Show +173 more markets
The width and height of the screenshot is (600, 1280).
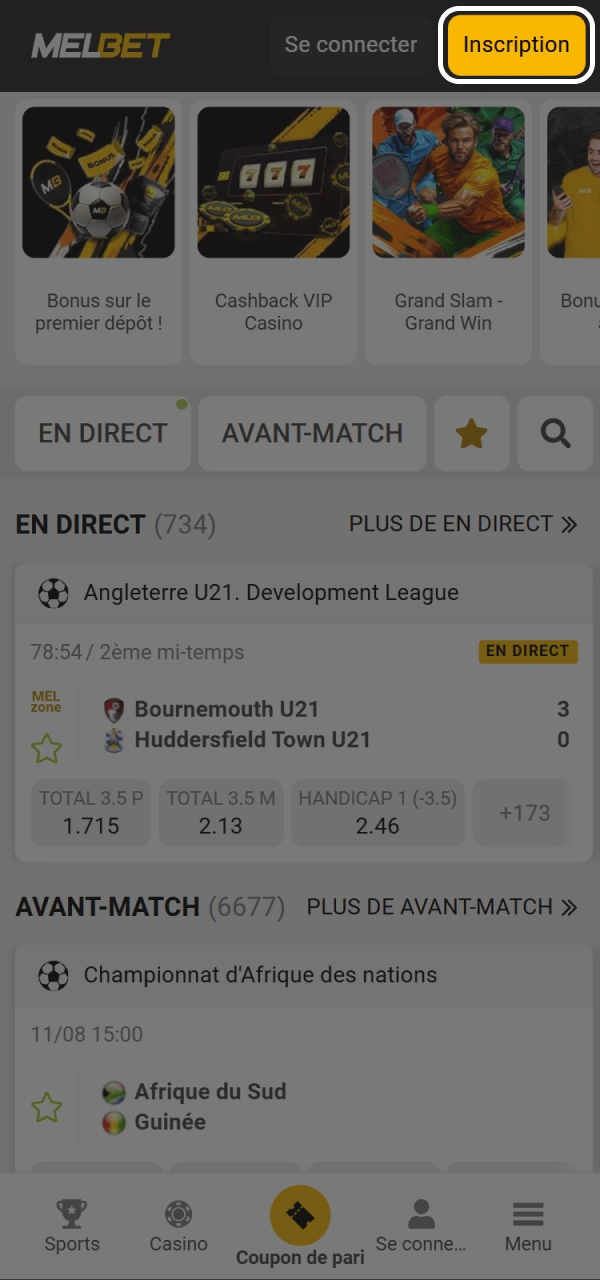[524, 813]
